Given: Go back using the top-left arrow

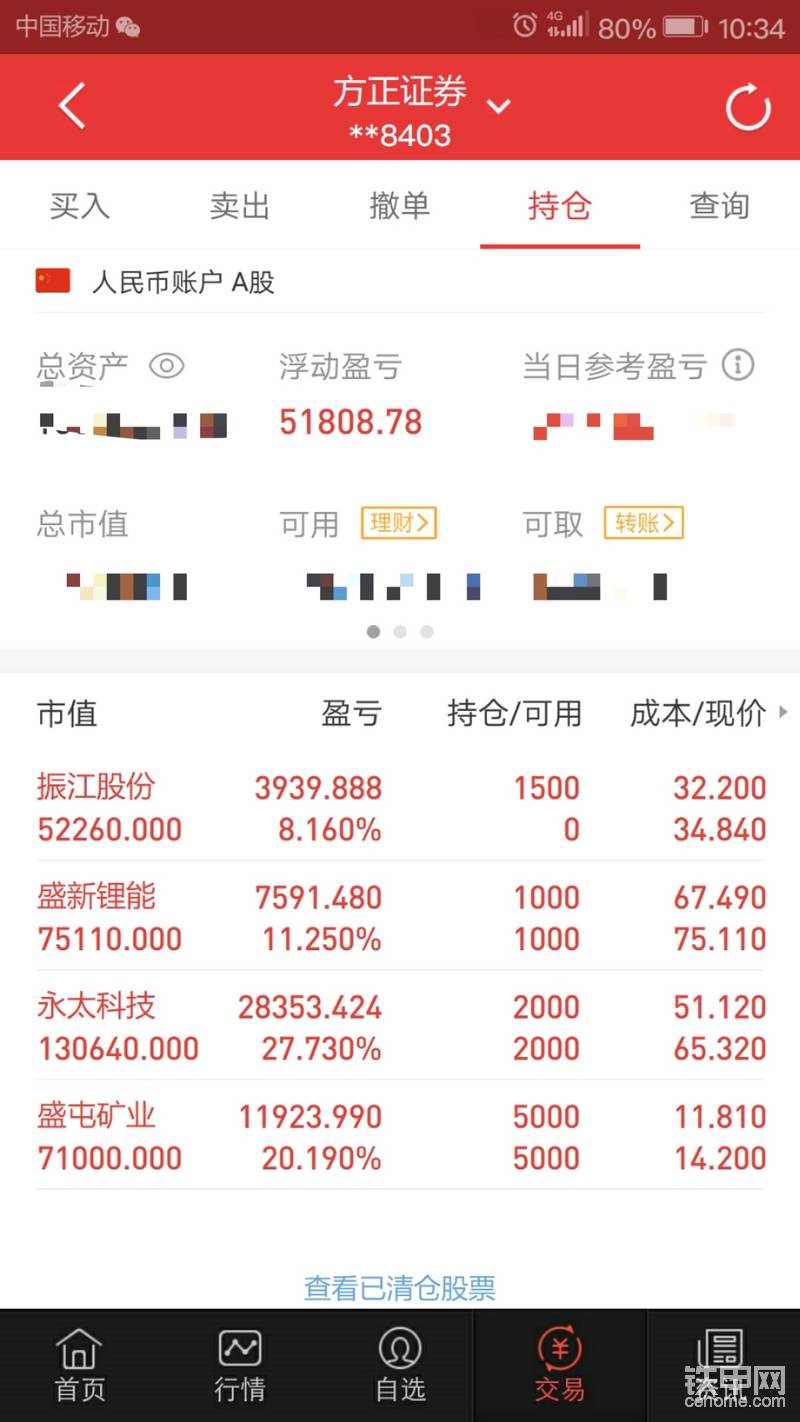Looking at the screenshot, I should point(72,107).
